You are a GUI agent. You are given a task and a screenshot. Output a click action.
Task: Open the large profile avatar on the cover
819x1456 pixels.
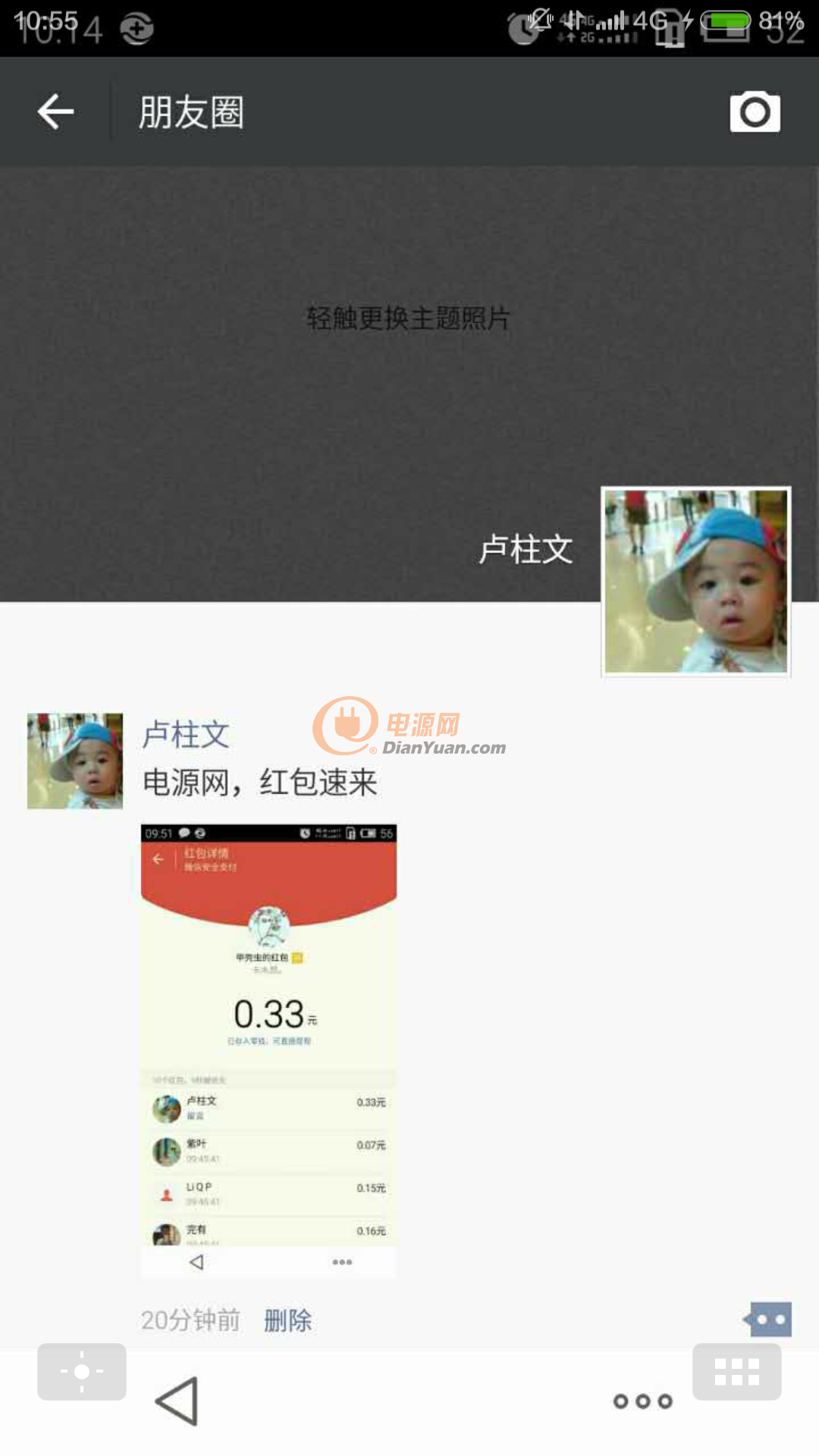[696, 582]
